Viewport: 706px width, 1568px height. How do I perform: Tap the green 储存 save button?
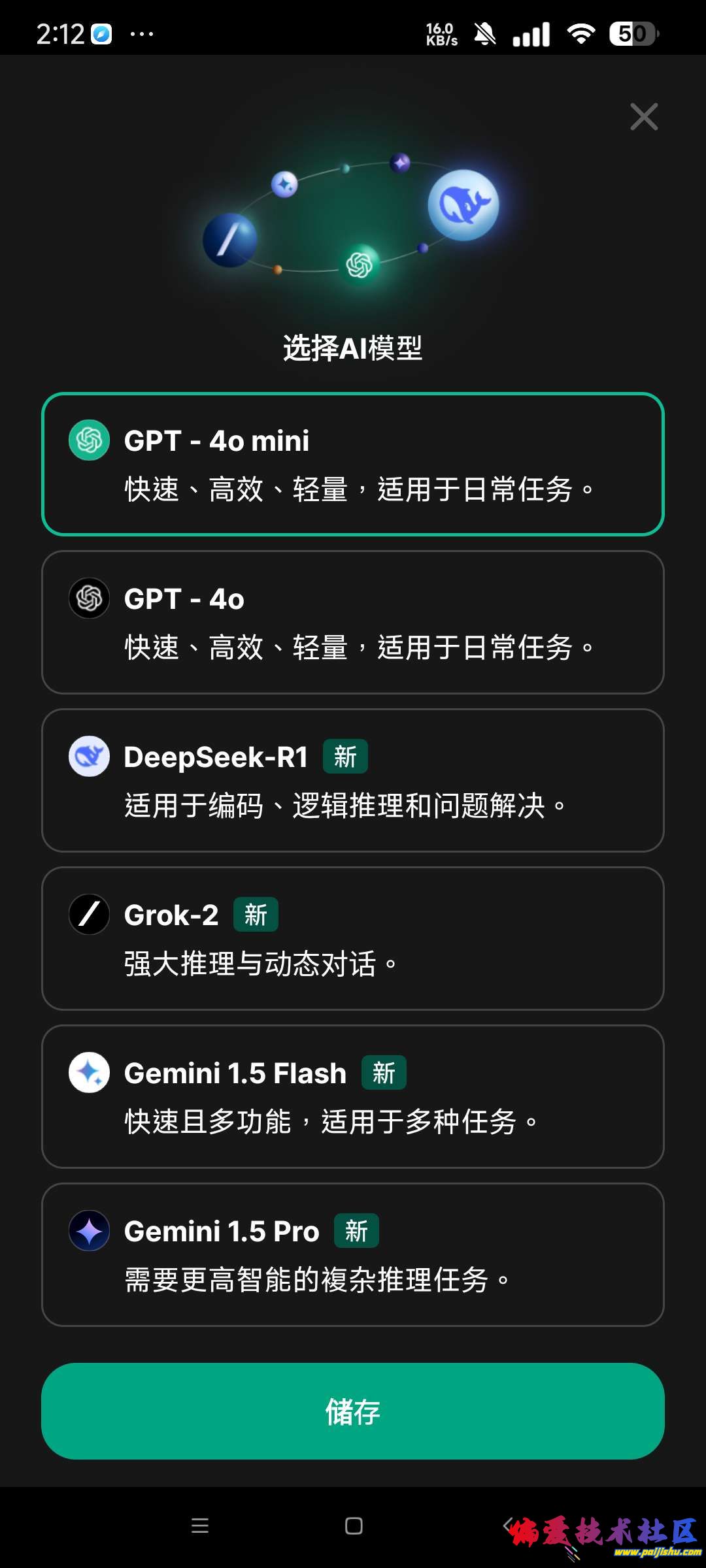(x=353, y=1411)
